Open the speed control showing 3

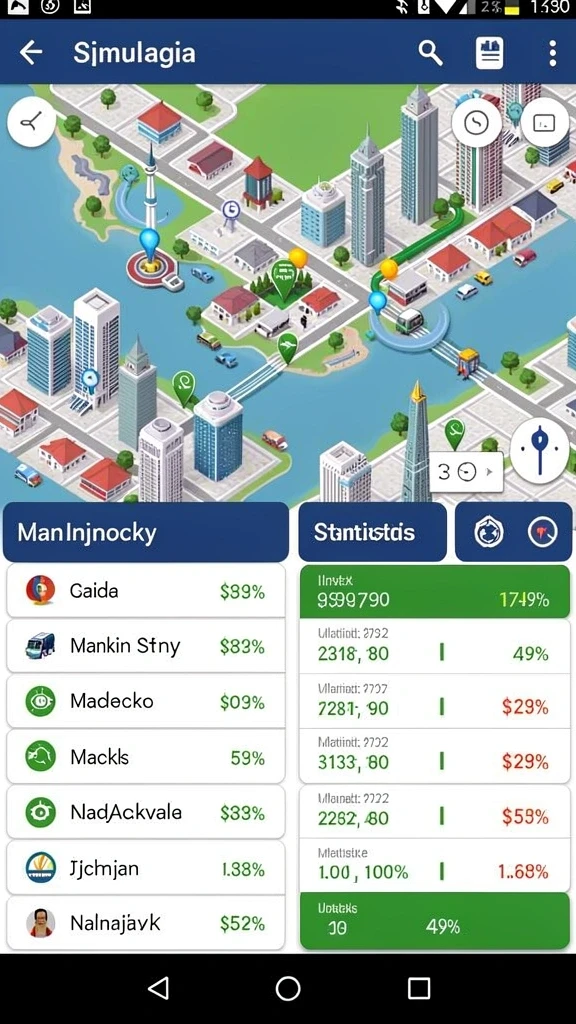[x=466, y=472]
